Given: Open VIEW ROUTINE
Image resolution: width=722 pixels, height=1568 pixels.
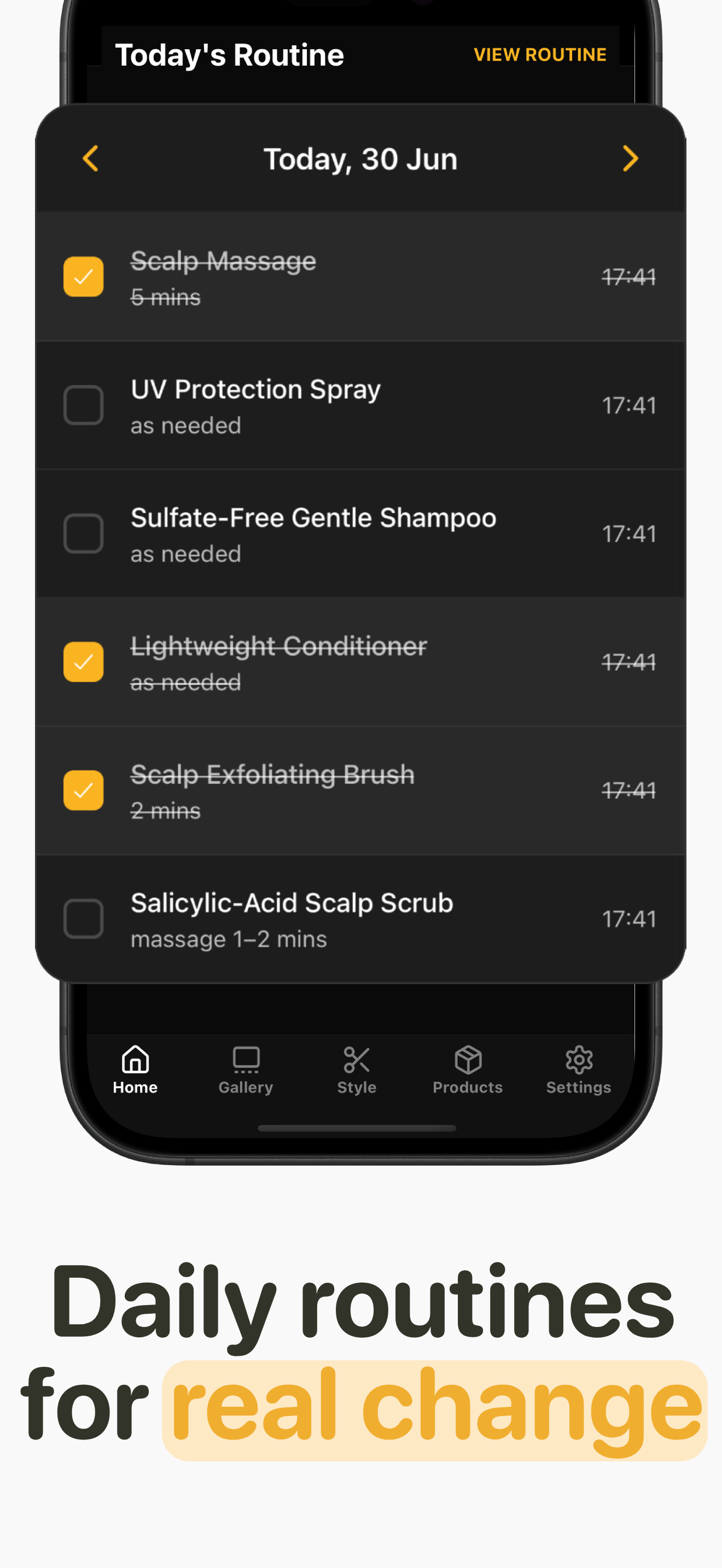Looking at the screenshot, I should 539,54.
